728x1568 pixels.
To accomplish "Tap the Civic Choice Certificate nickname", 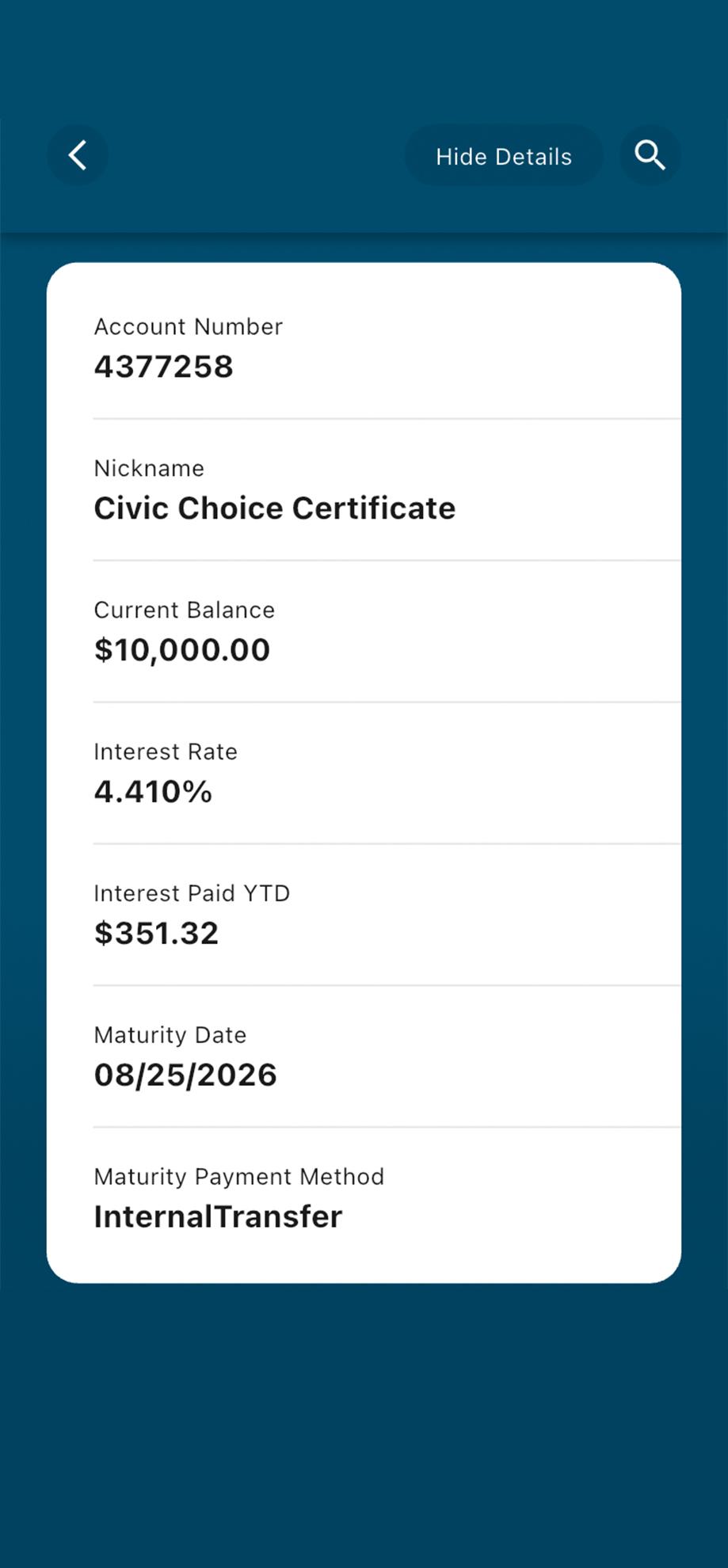I will tap(275, 508).
